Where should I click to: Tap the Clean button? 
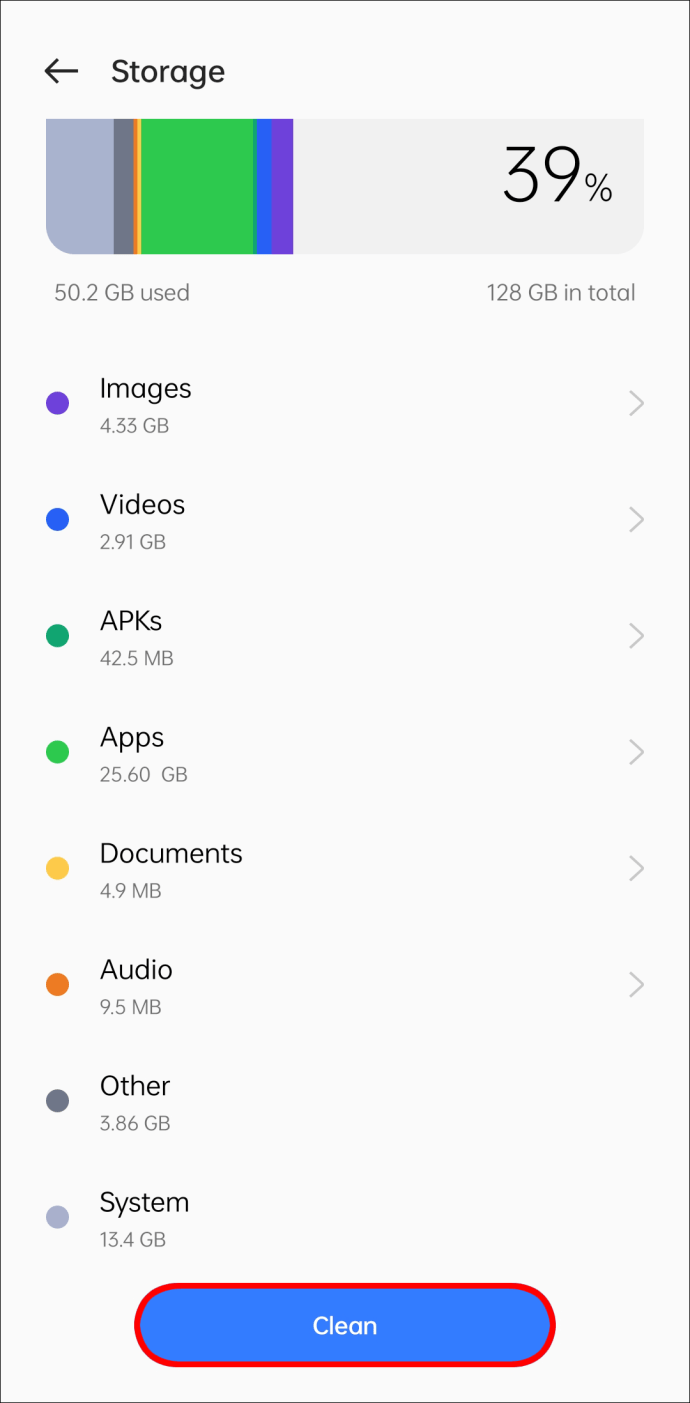tap(345, 1326)
